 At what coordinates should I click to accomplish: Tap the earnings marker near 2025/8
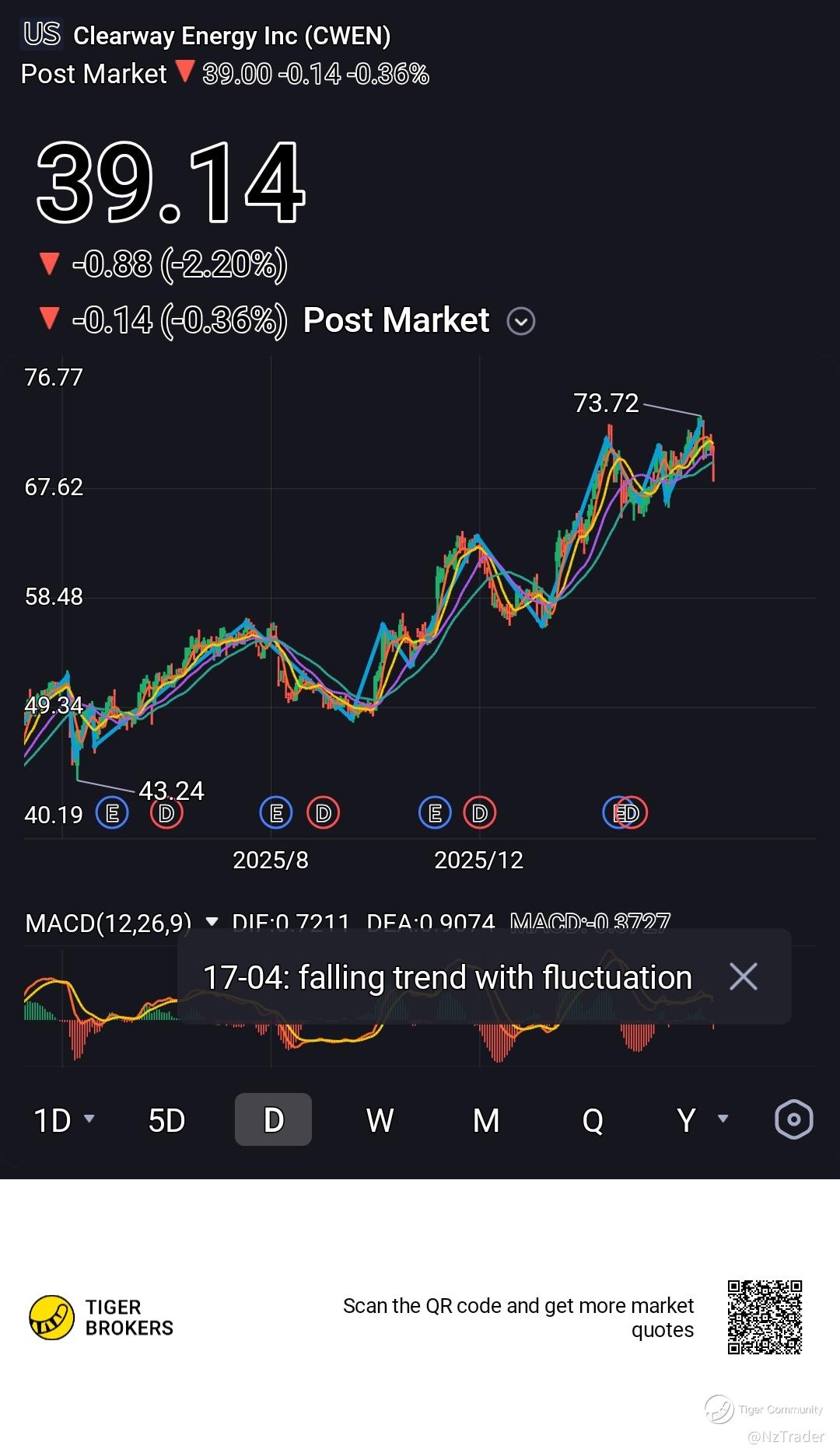[x=276, y=813]
